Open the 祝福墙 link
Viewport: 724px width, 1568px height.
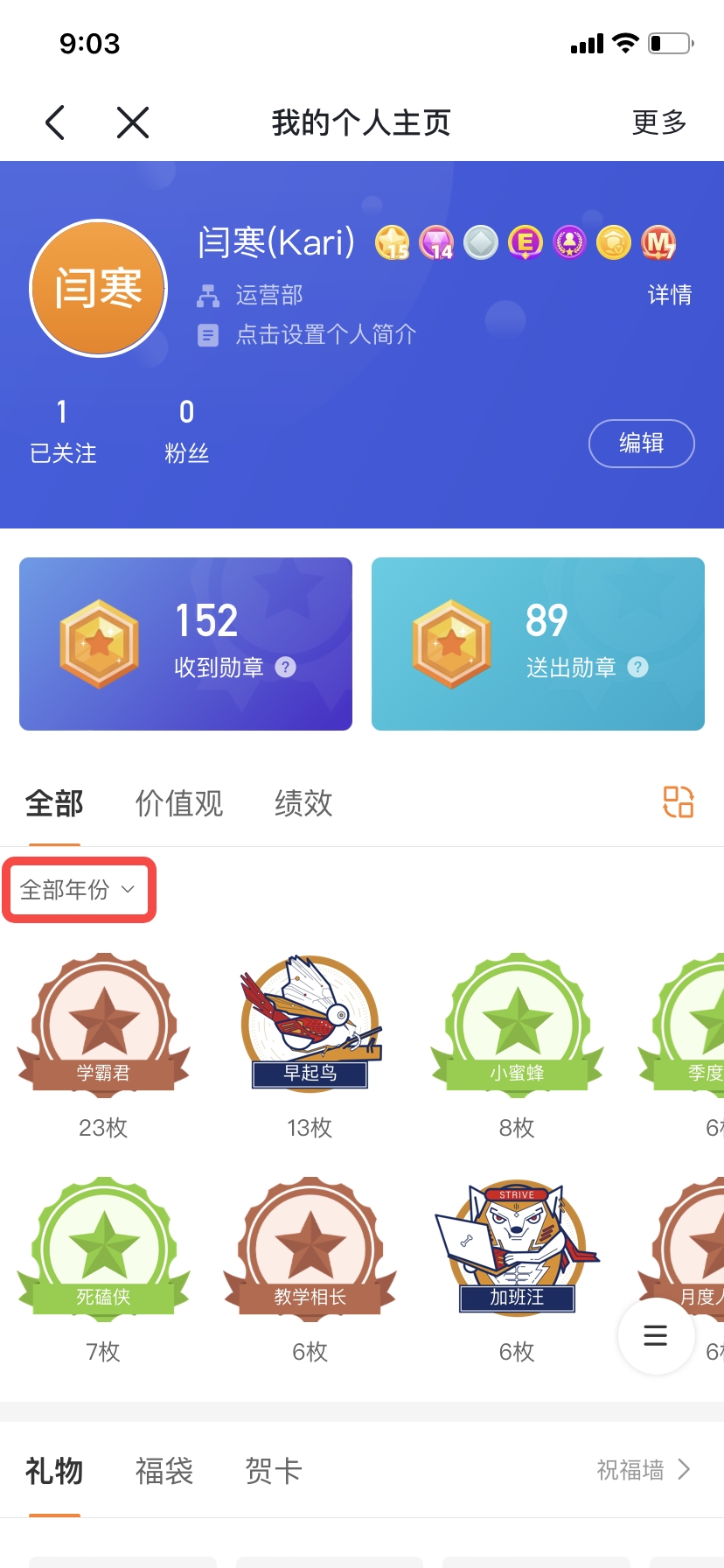(644, 1470)
